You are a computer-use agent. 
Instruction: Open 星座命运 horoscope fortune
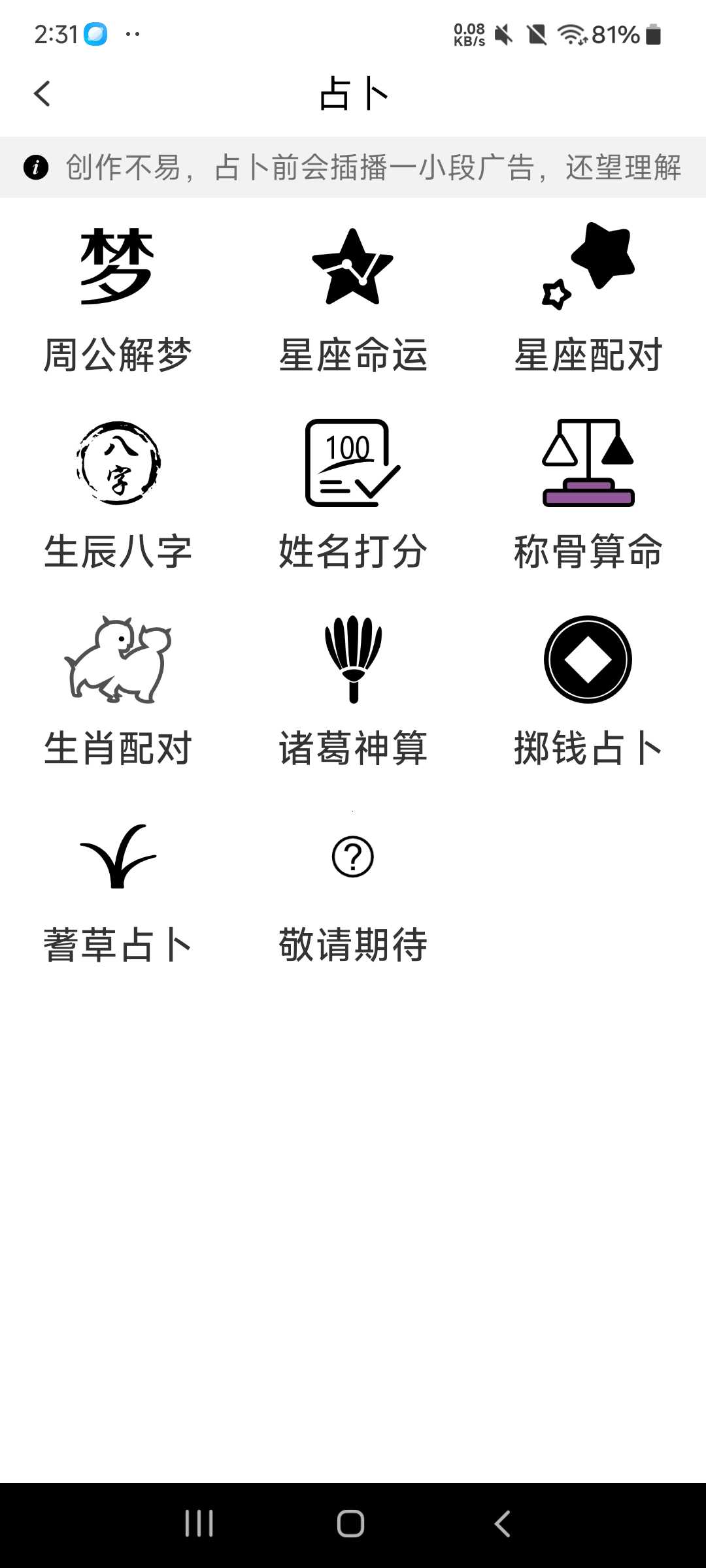pyautogui.click(x=353, y=301)
